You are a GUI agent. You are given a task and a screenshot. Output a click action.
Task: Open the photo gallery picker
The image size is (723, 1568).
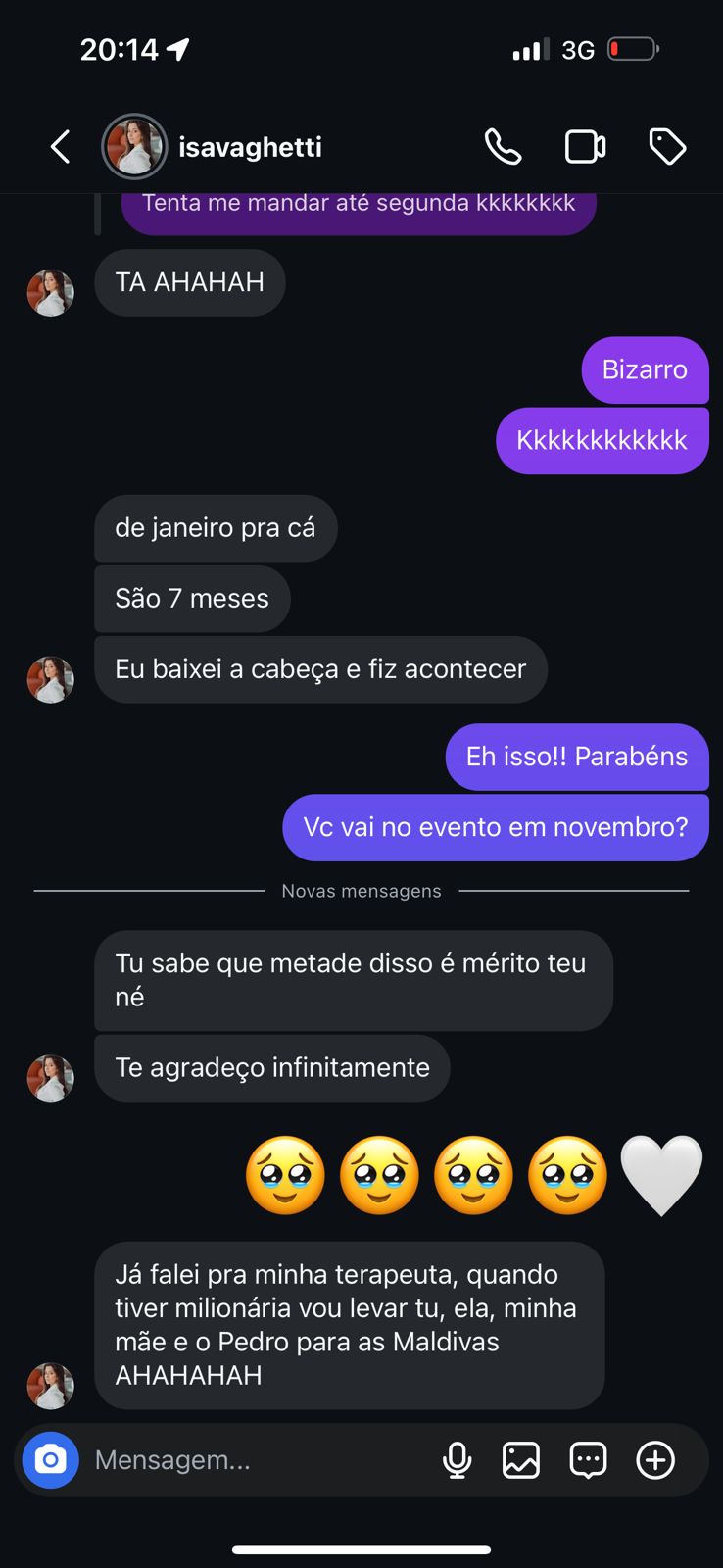521,1459
